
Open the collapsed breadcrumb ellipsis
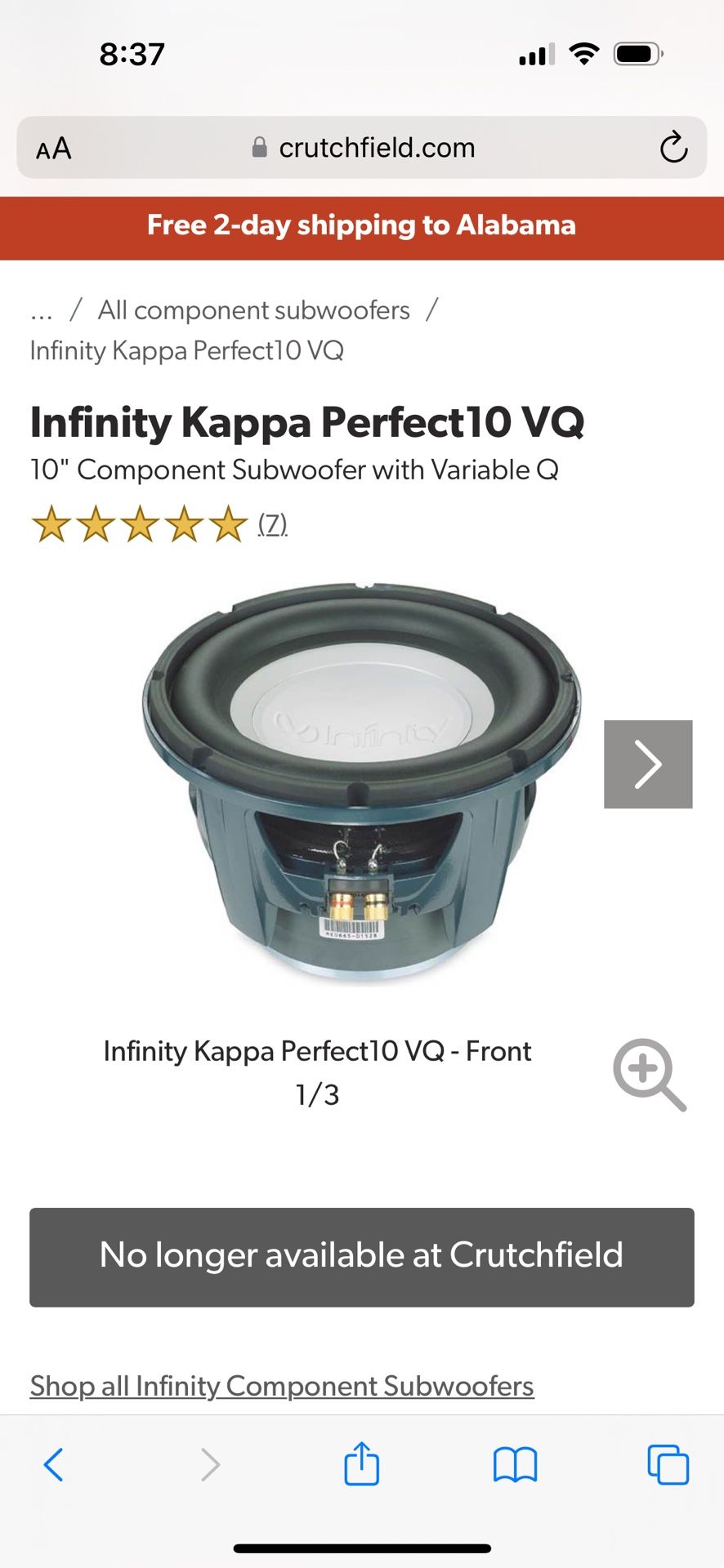pyautogui.click(x=41, y=311)
